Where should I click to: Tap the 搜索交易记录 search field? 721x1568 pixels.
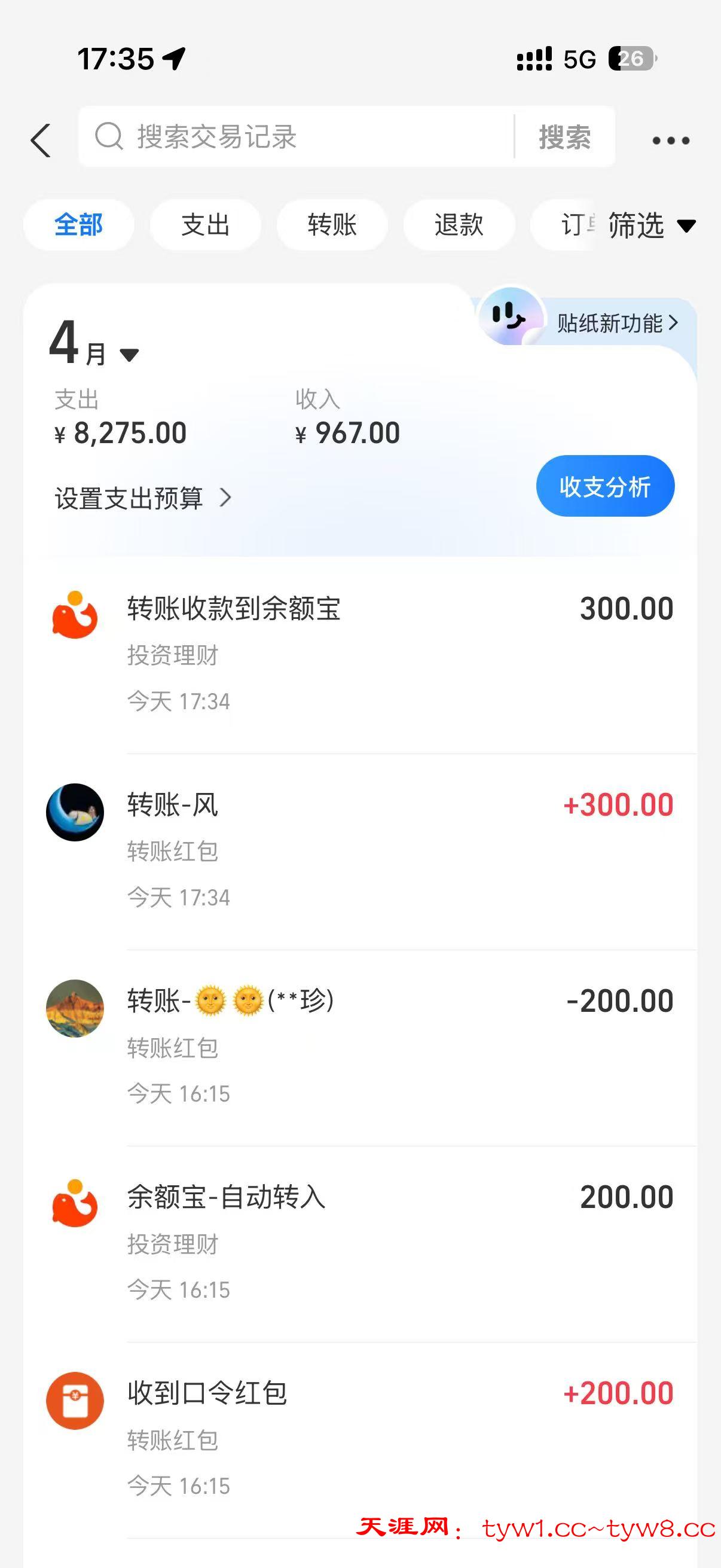pos(298,136)
